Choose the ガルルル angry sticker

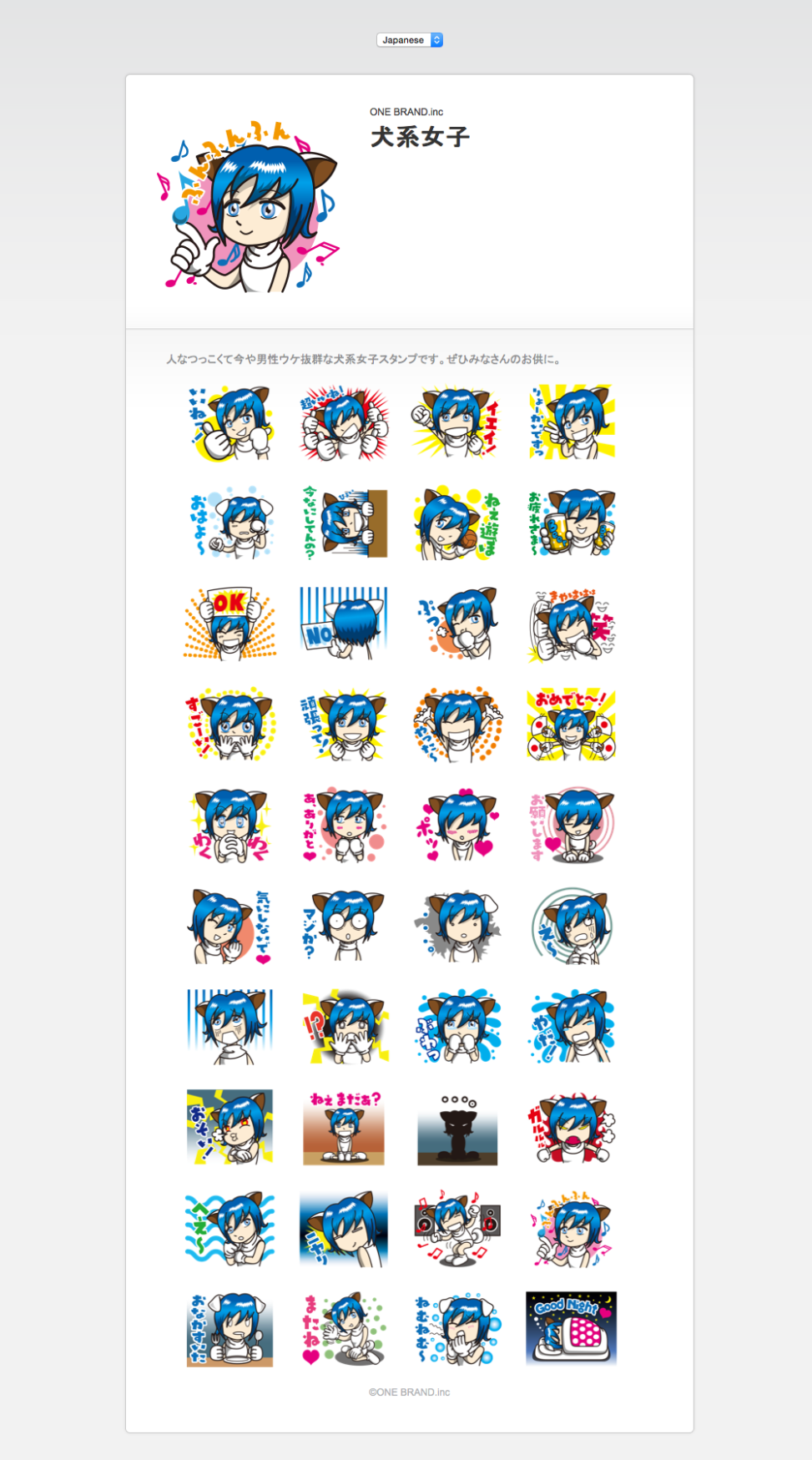pos(572,1128)
